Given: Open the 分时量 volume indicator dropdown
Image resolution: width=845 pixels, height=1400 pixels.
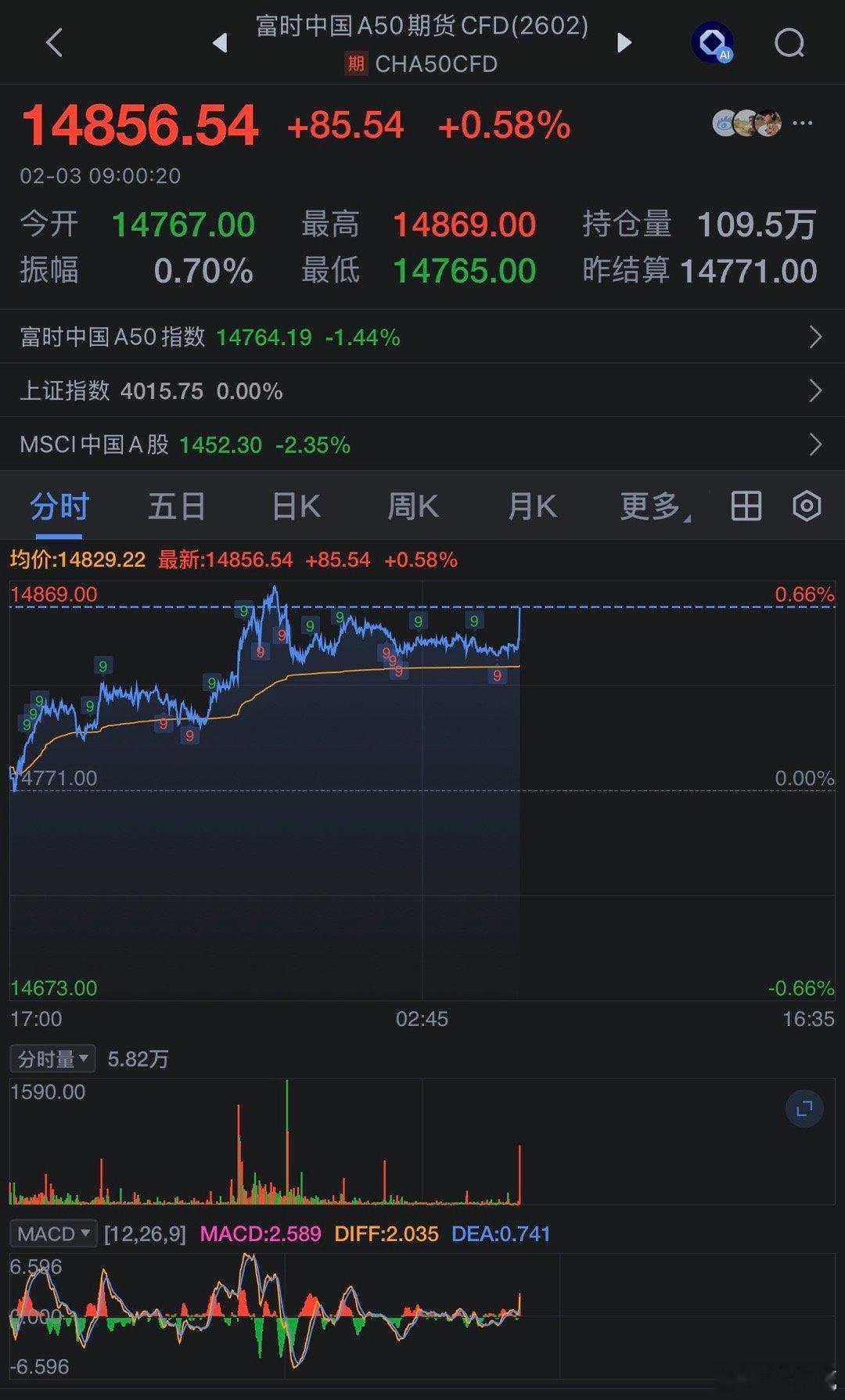Looking at the screenshot, I should [52, 1058].
